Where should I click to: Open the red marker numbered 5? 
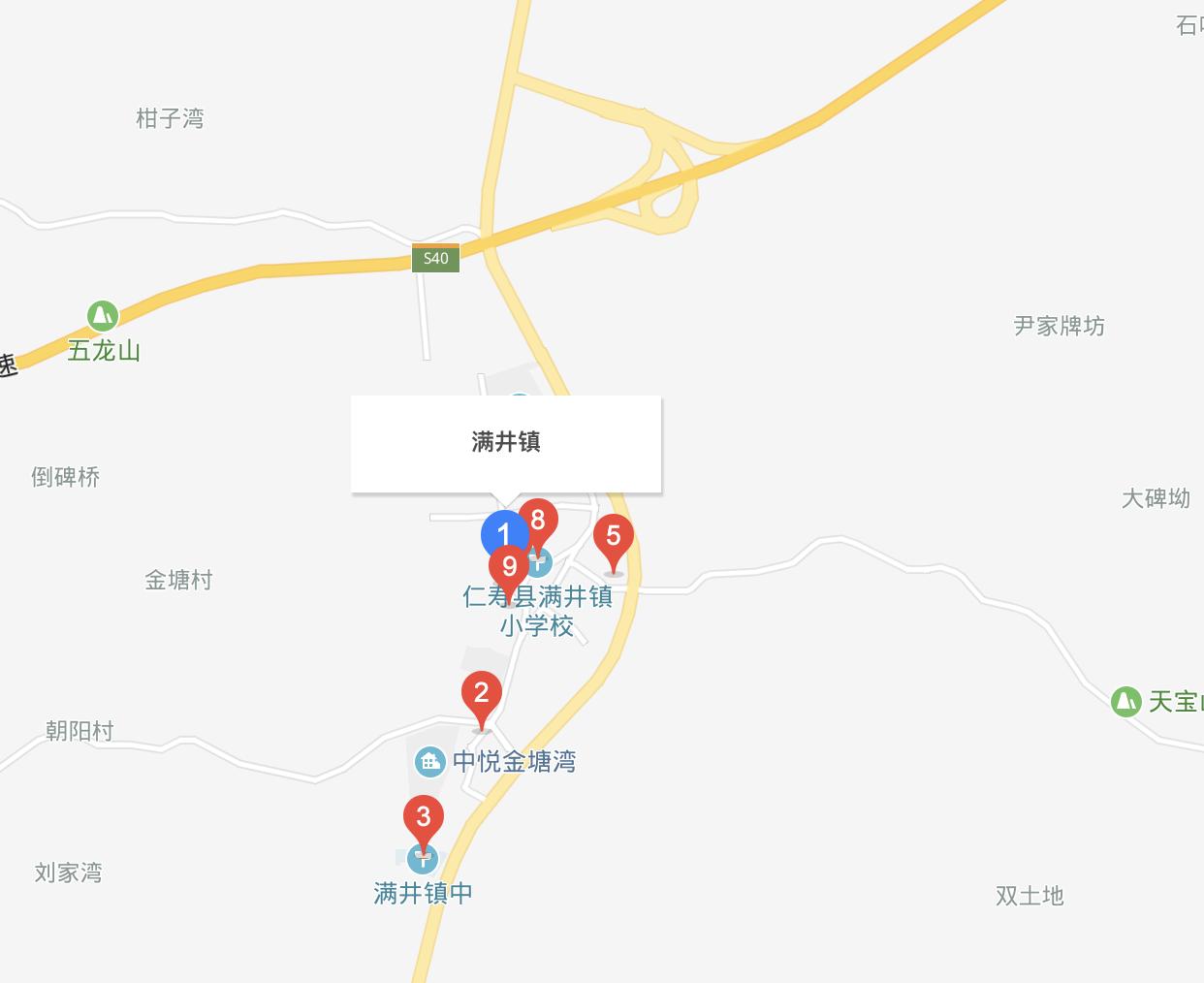point(613,536)
